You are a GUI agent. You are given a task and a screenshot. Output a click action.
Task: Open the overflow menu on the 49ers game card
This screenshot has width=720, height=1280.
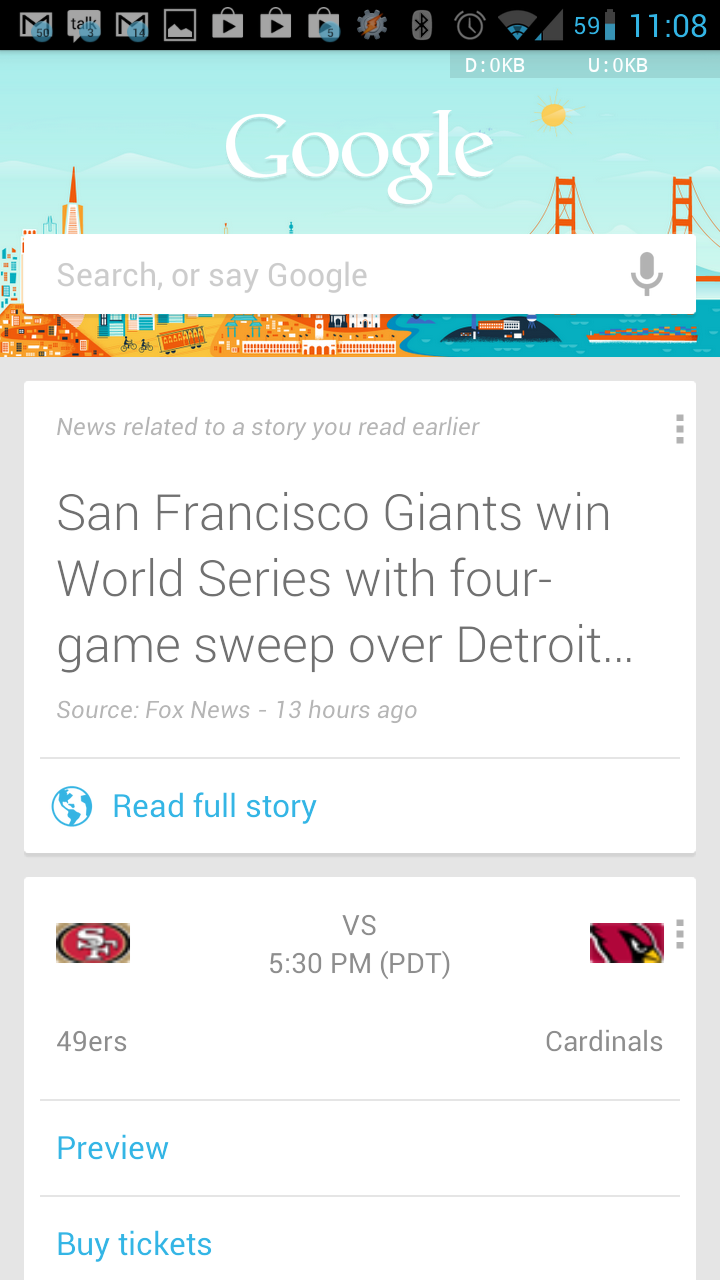click(679, 935)
